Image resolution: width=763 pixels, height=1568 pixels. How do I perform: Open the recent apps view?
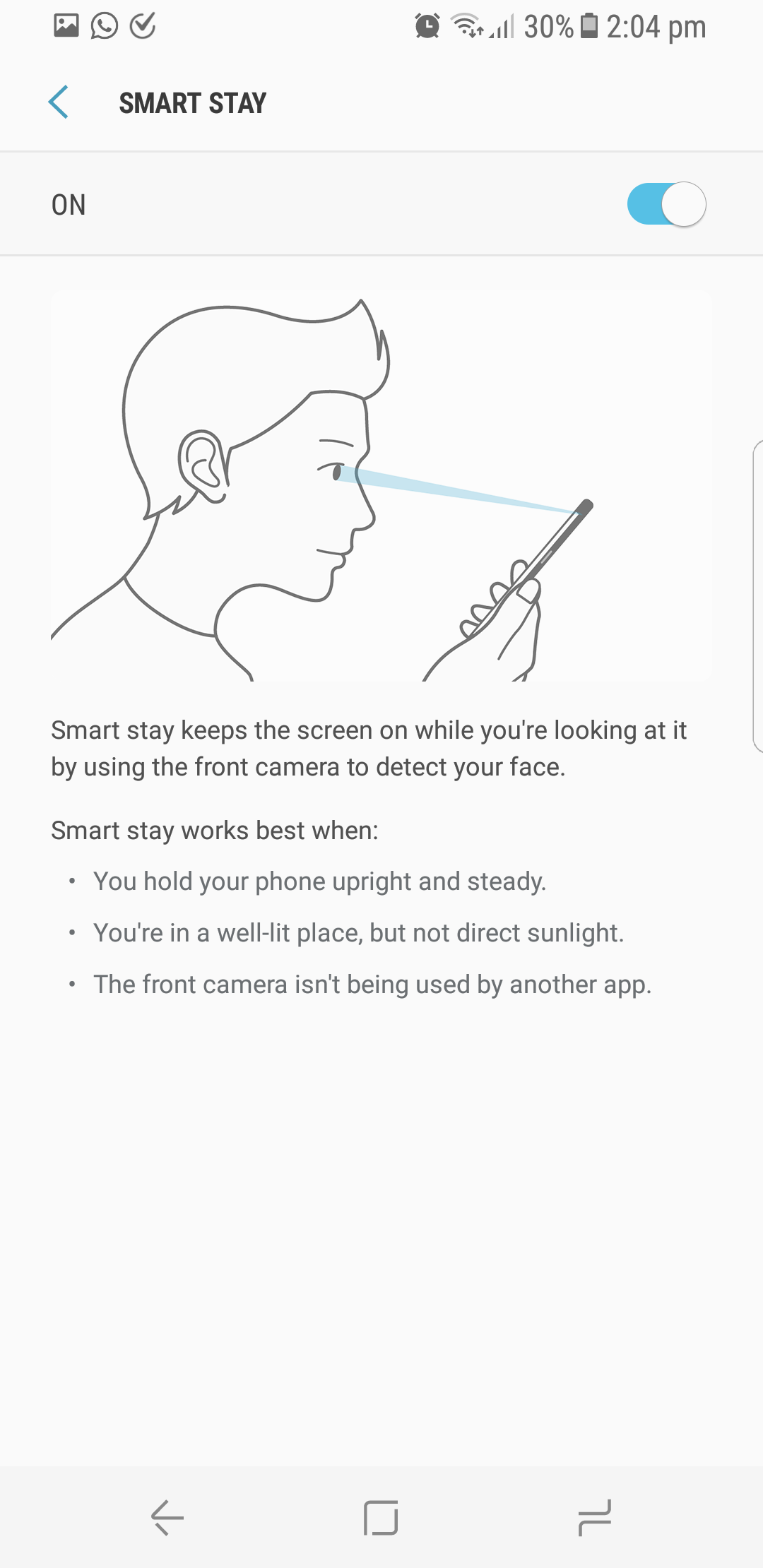[x=594, y=1517]
